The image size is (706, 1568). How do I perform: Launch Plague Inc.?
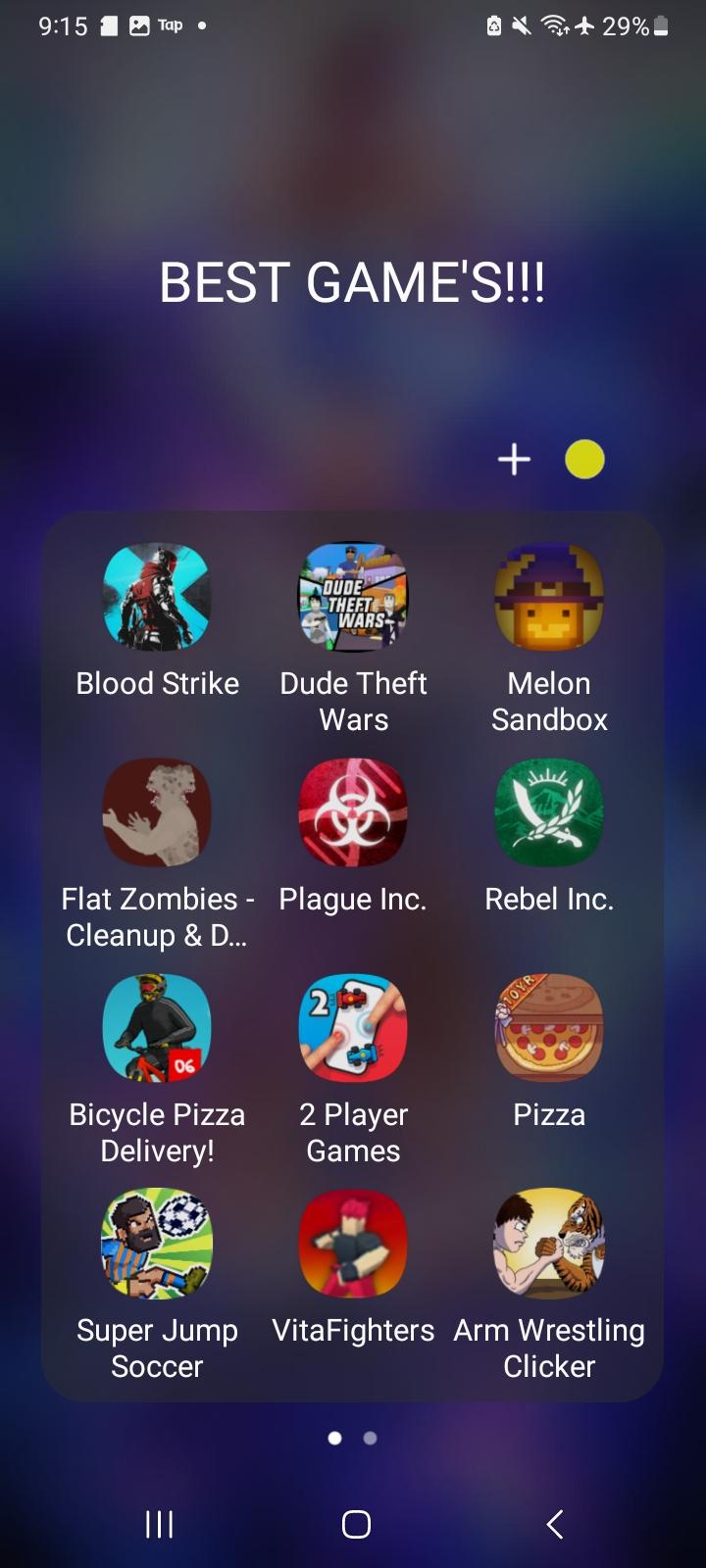(353, 812)
